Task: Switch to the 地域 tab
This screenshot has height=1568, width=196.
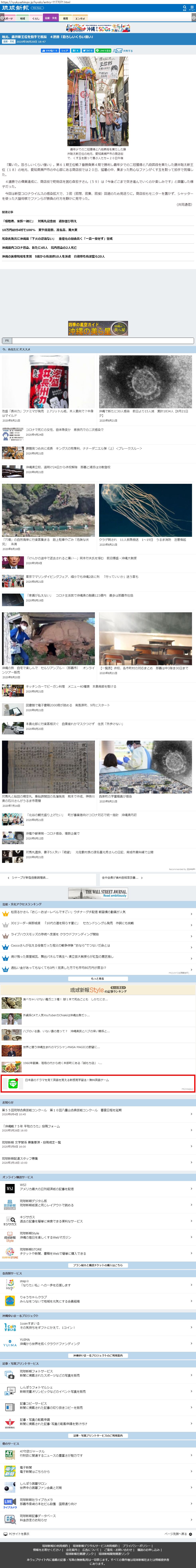Action: (23, 18)
